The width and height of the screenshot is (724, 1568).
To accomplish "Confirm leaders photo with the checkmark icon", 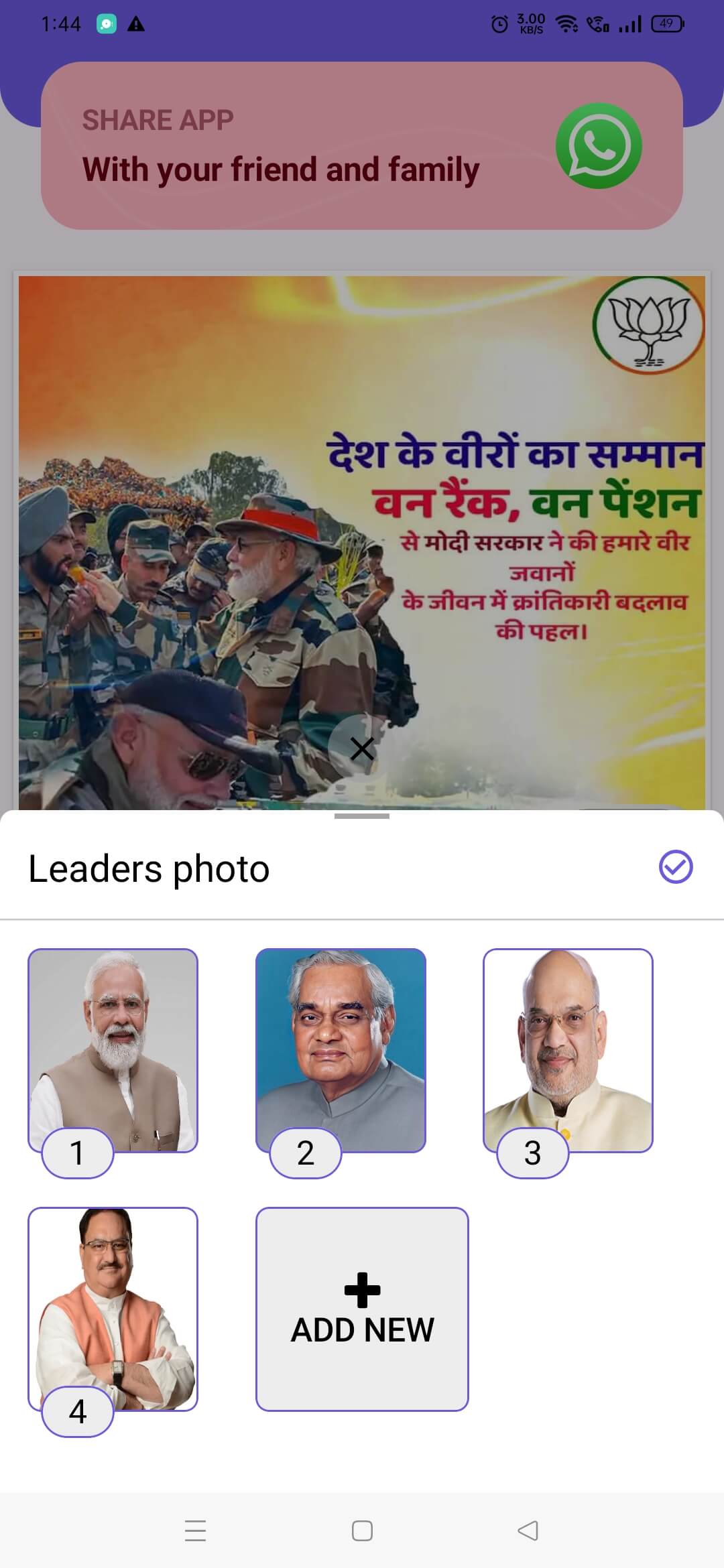I will click(675, 867).
